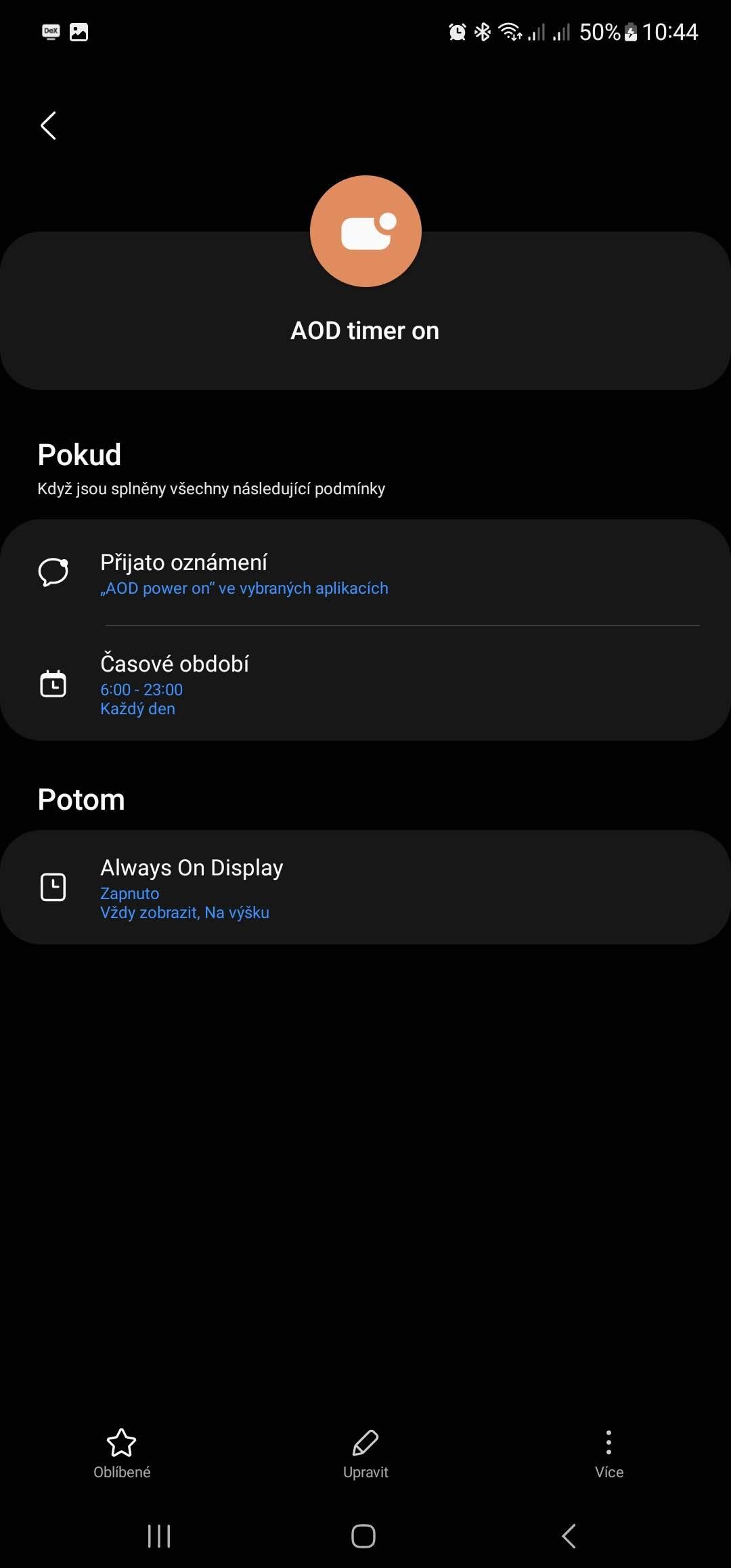
Task: Open the Přijato oznámení condition
Action: coord(365,573)
